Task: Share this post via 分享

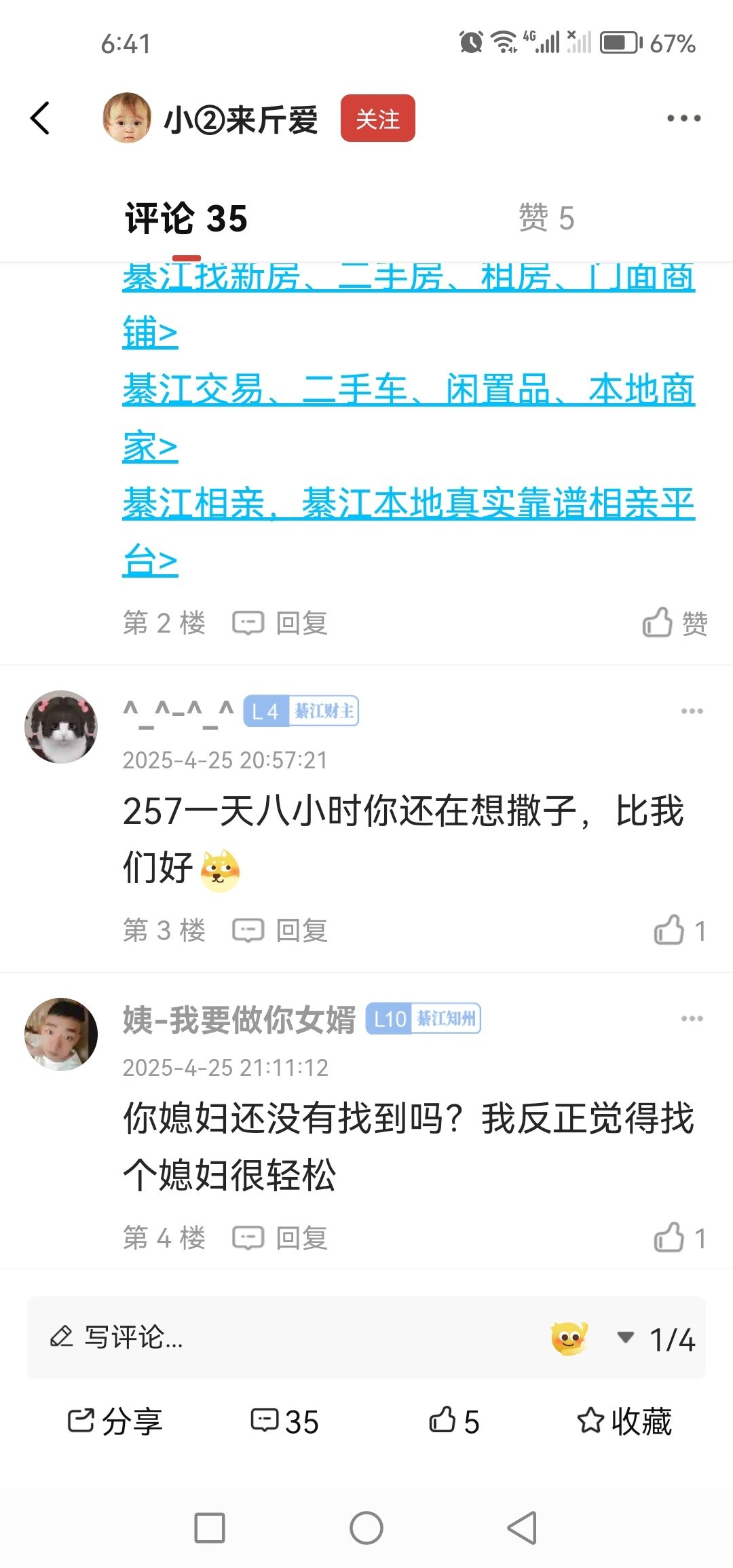Action: coord(115,1421)
